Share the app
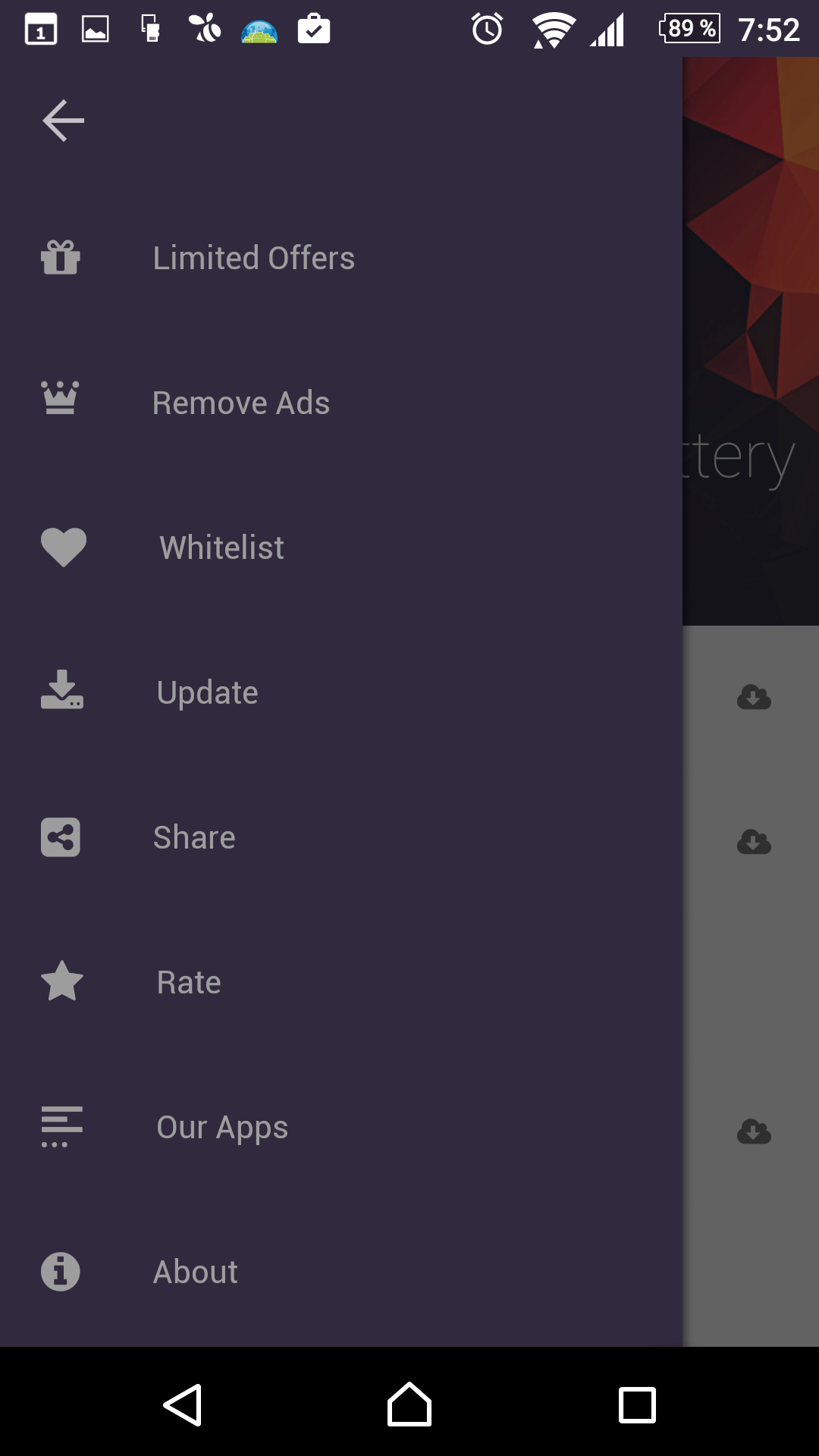 click(194, 837)
